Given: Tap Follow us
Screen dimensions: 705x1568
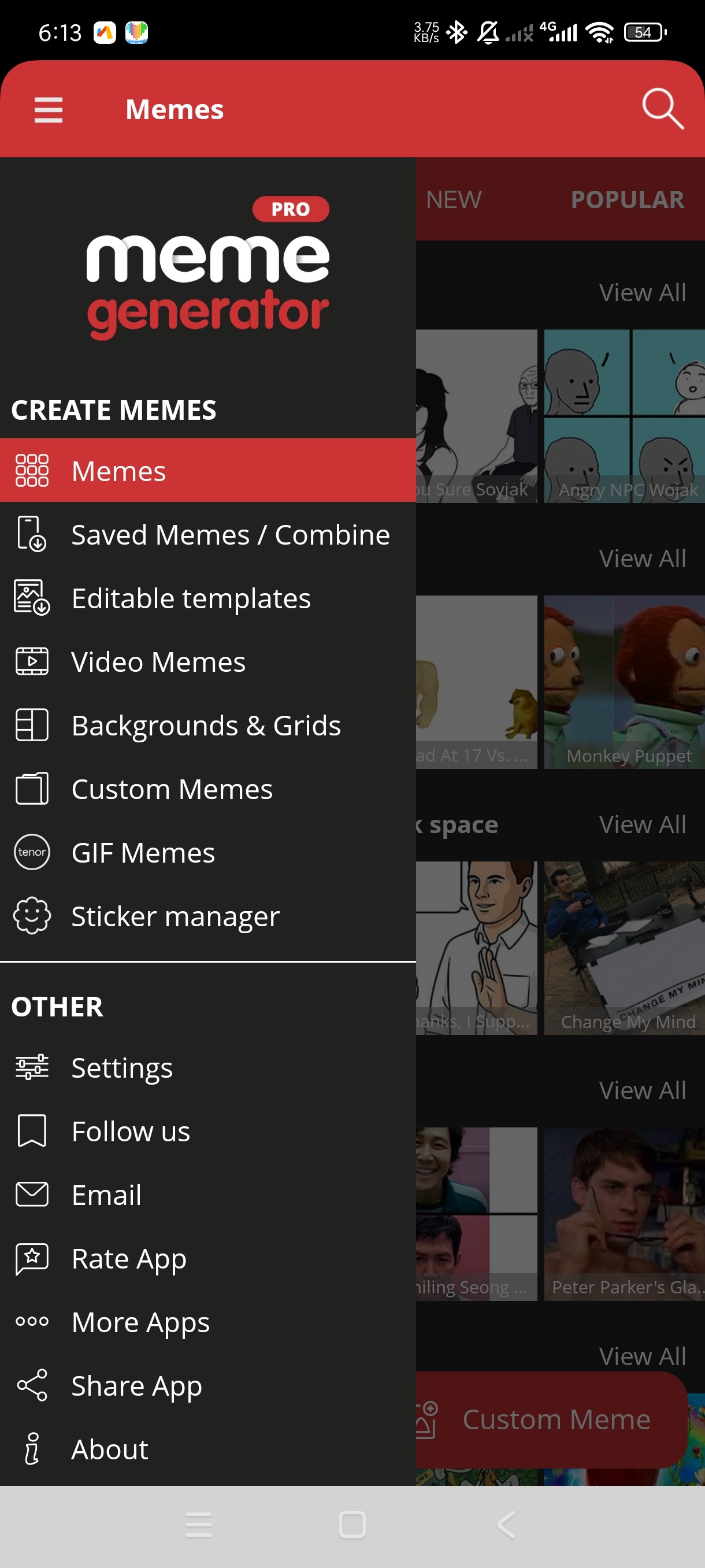Looking at the screenshot, I should point(208,1131).
